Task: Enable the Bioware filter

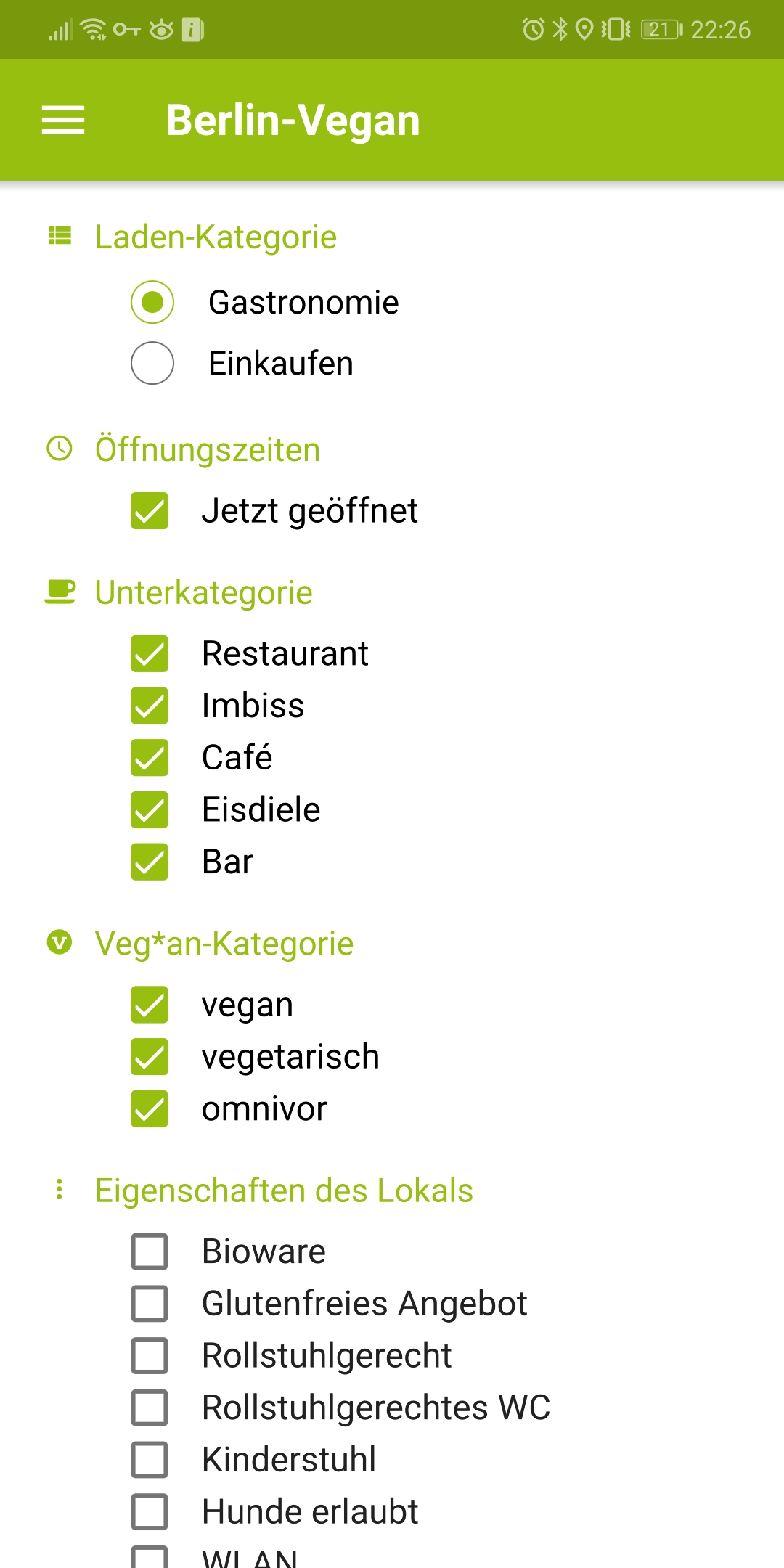Action: click(150, 1251)
